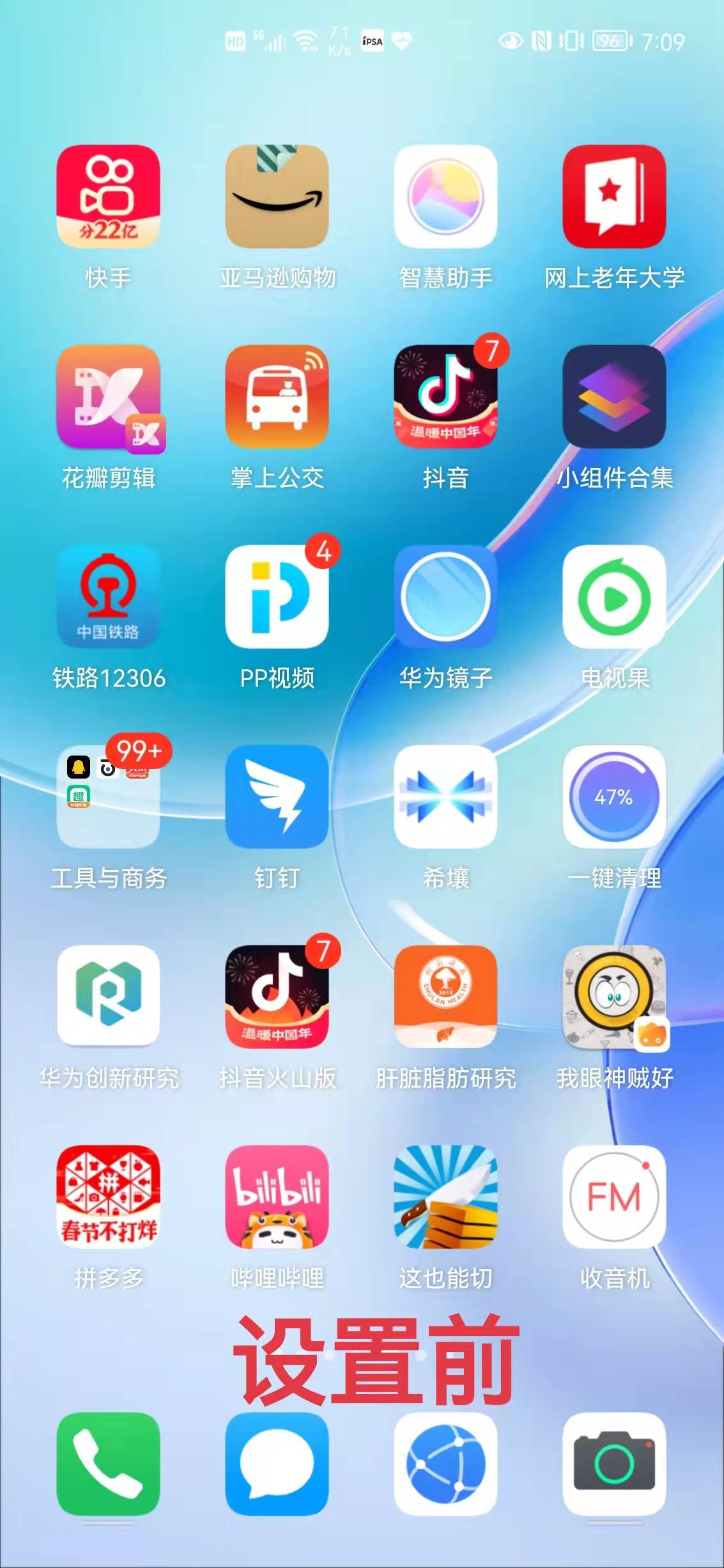Launch 亚马逊购物 shopping app
Viewport: 724px width, 1568px height.
(x=277, y=196)
